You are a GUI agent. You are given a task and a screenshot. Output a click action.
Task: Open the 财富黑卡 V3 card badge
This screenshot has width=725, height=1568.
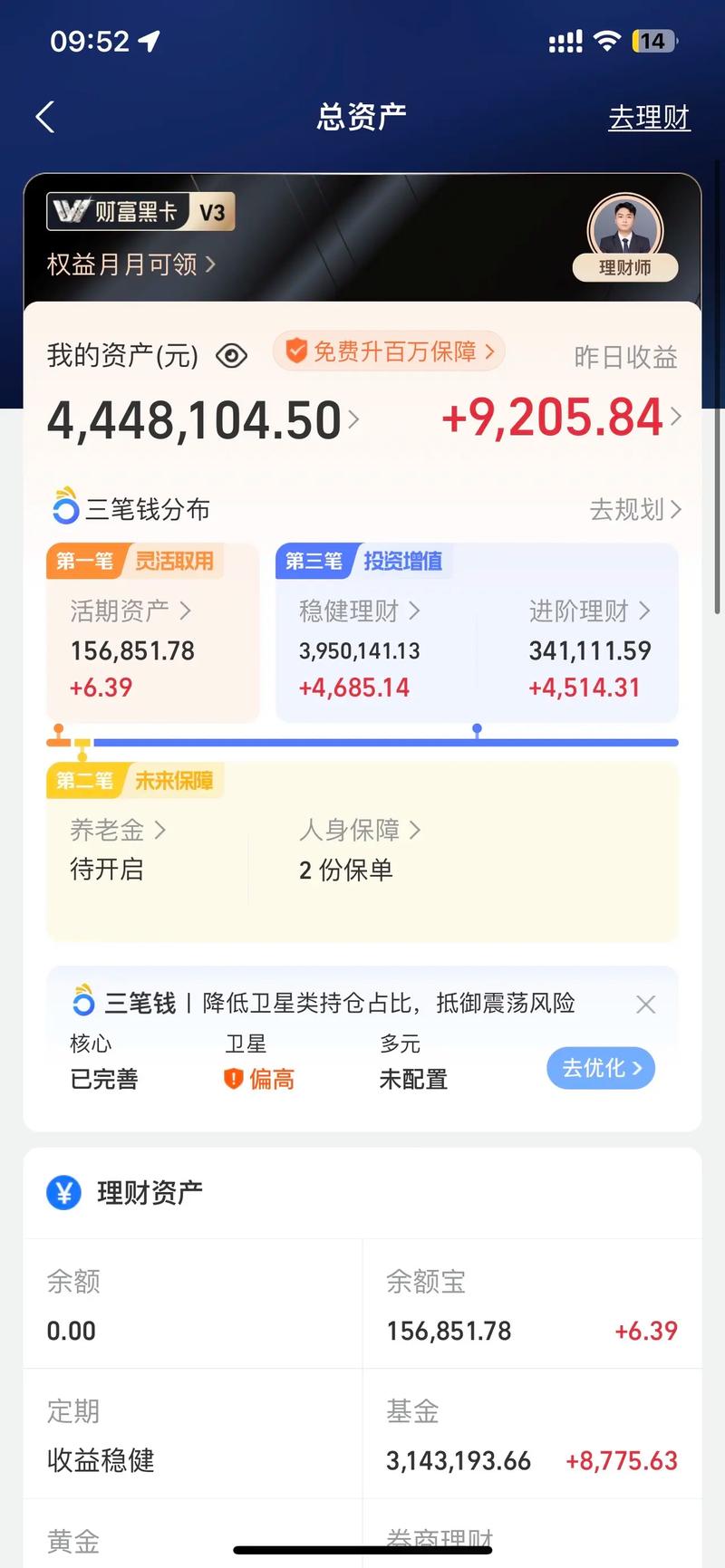(140, 211)
